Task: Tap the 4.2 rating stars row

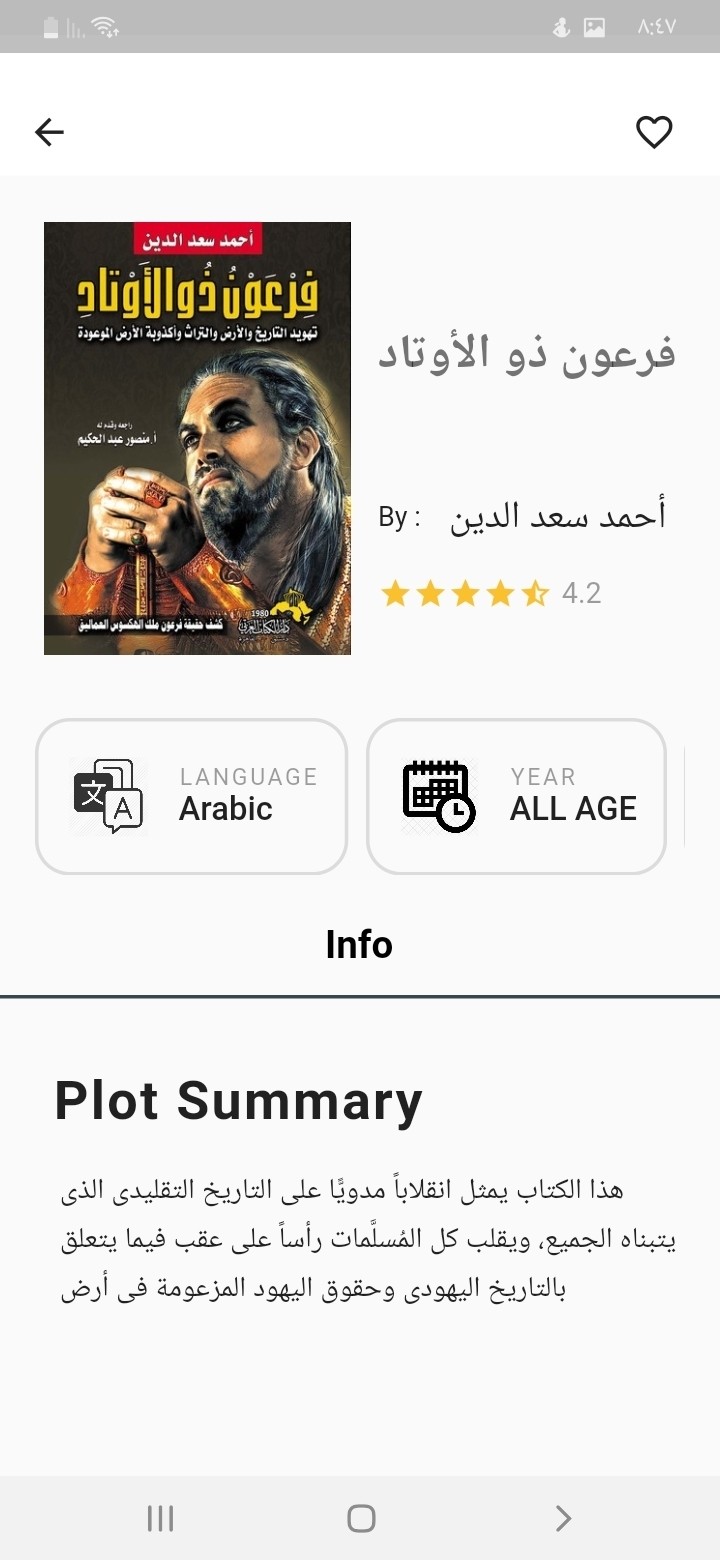Action: tap(490, 592)
